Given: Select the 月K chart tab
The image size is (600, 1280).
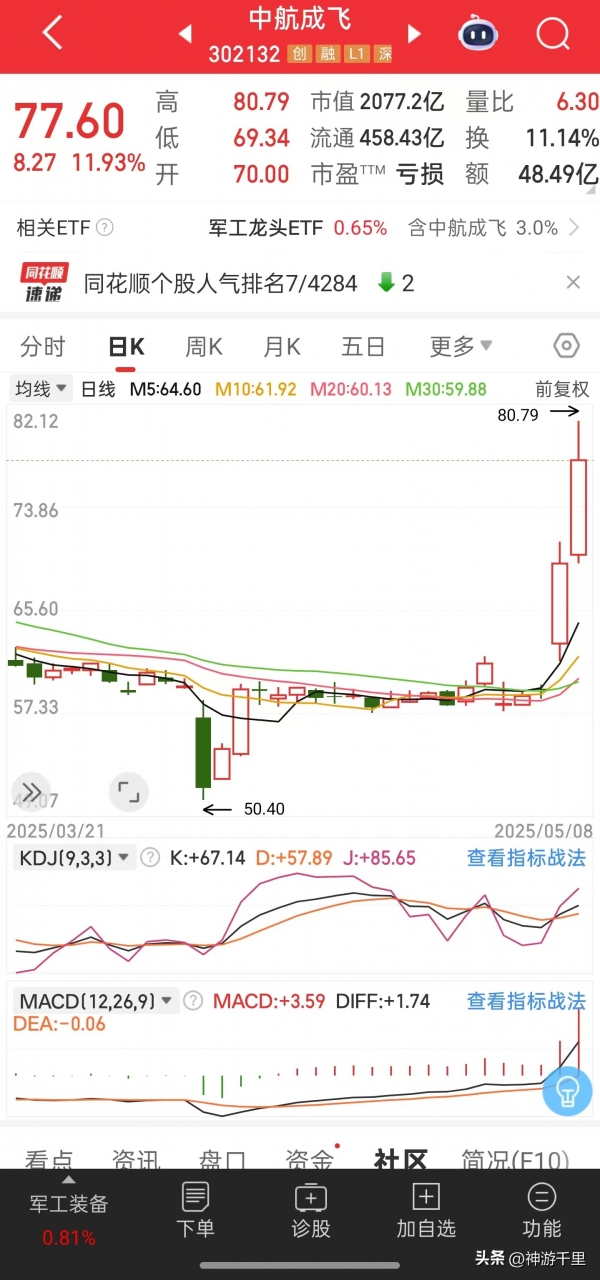Looking at the screenshot, I should pos(282,347).
